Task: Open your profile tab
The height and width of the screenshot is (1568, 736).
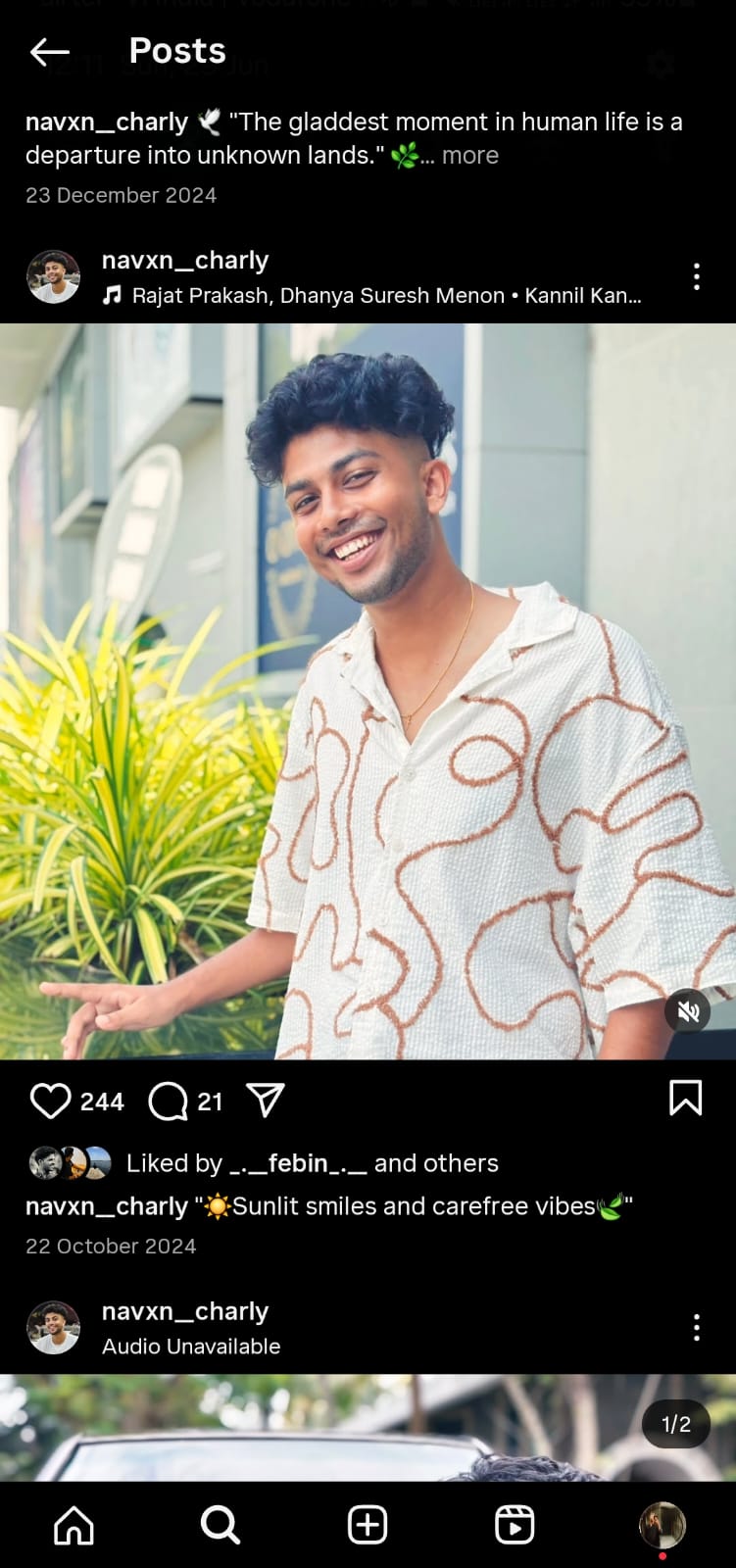Action: click(x=662, y=1525)
